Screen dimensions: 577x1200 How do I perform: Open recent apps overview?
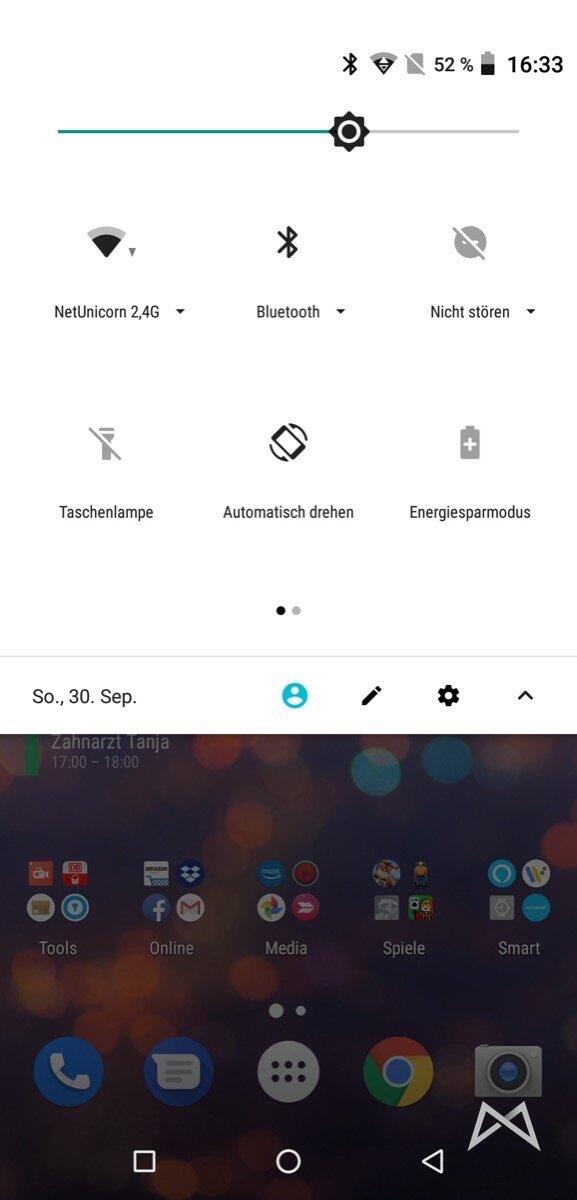pos(144,1161)
